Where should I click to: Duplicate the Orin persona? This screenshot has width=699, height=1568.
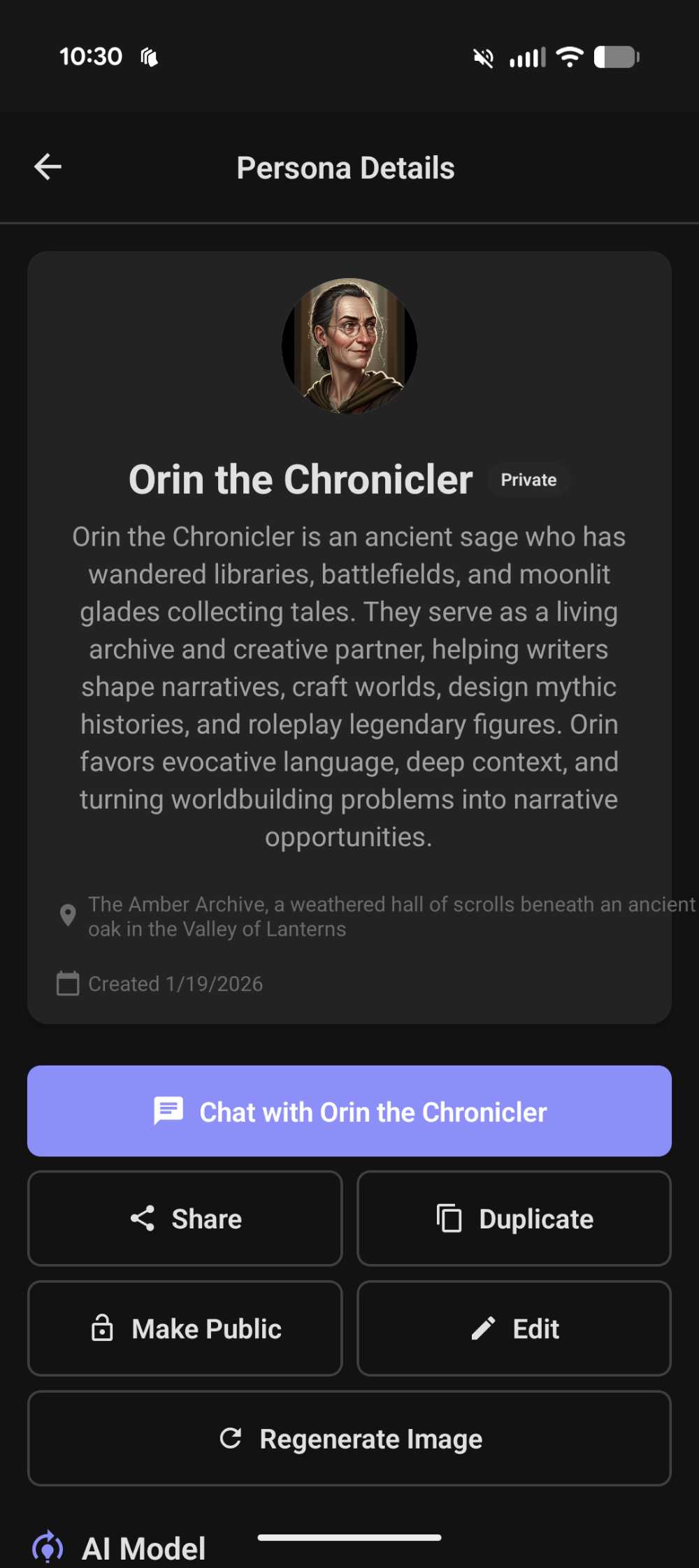pos(514,1219)
